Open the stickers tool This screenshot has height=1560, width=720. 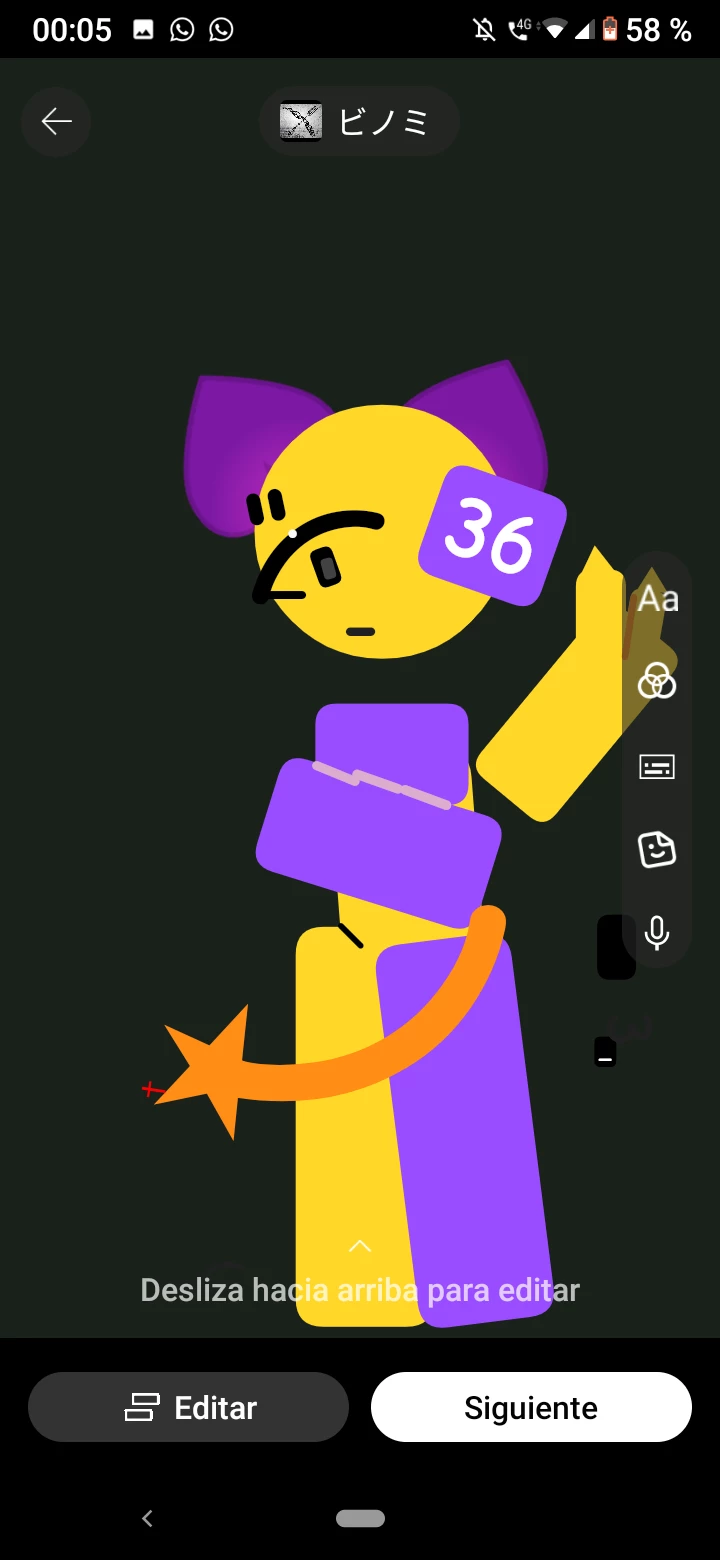click(657, 850)
